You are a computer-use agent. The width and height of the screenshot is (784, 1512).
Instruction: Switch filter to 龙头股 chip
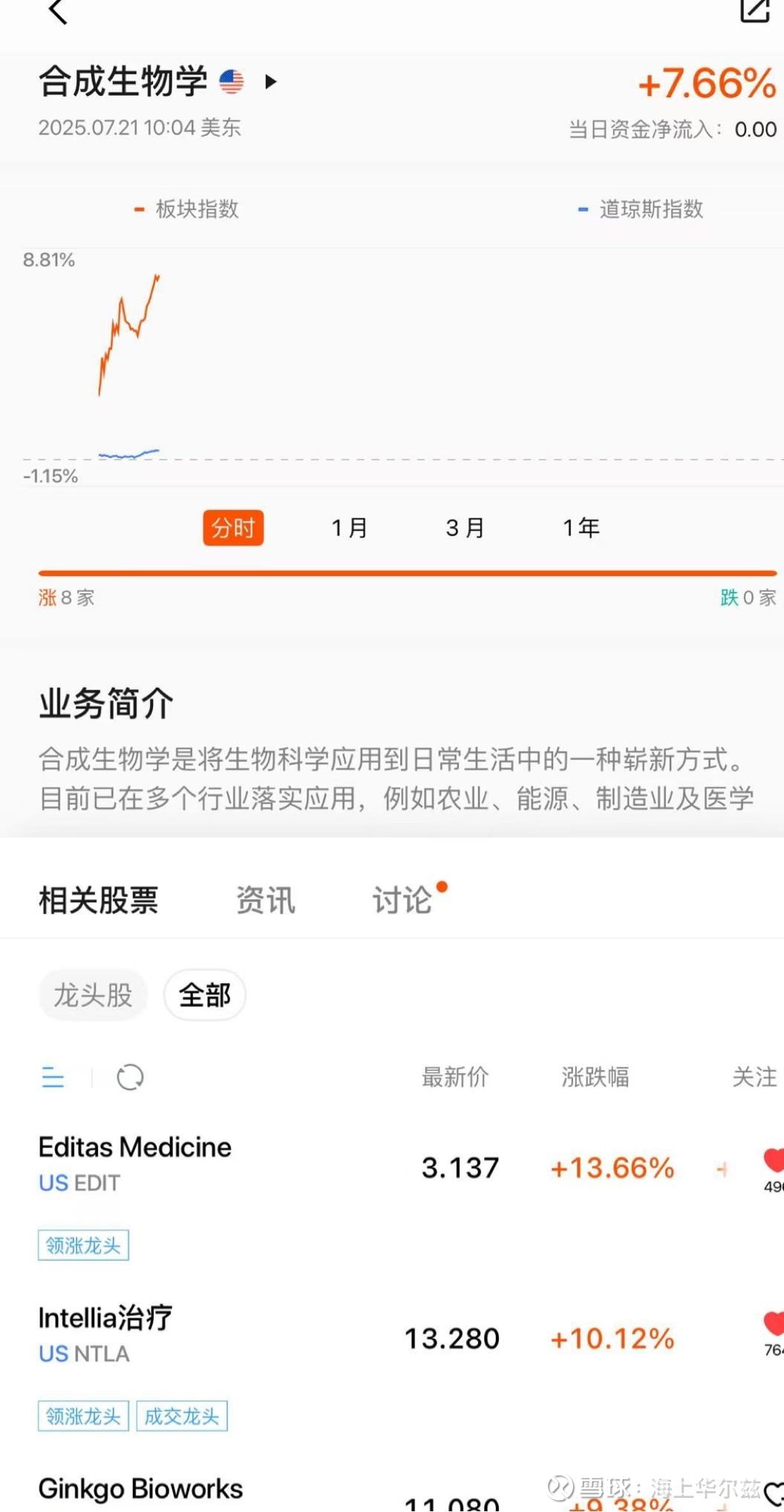[92, 995]
